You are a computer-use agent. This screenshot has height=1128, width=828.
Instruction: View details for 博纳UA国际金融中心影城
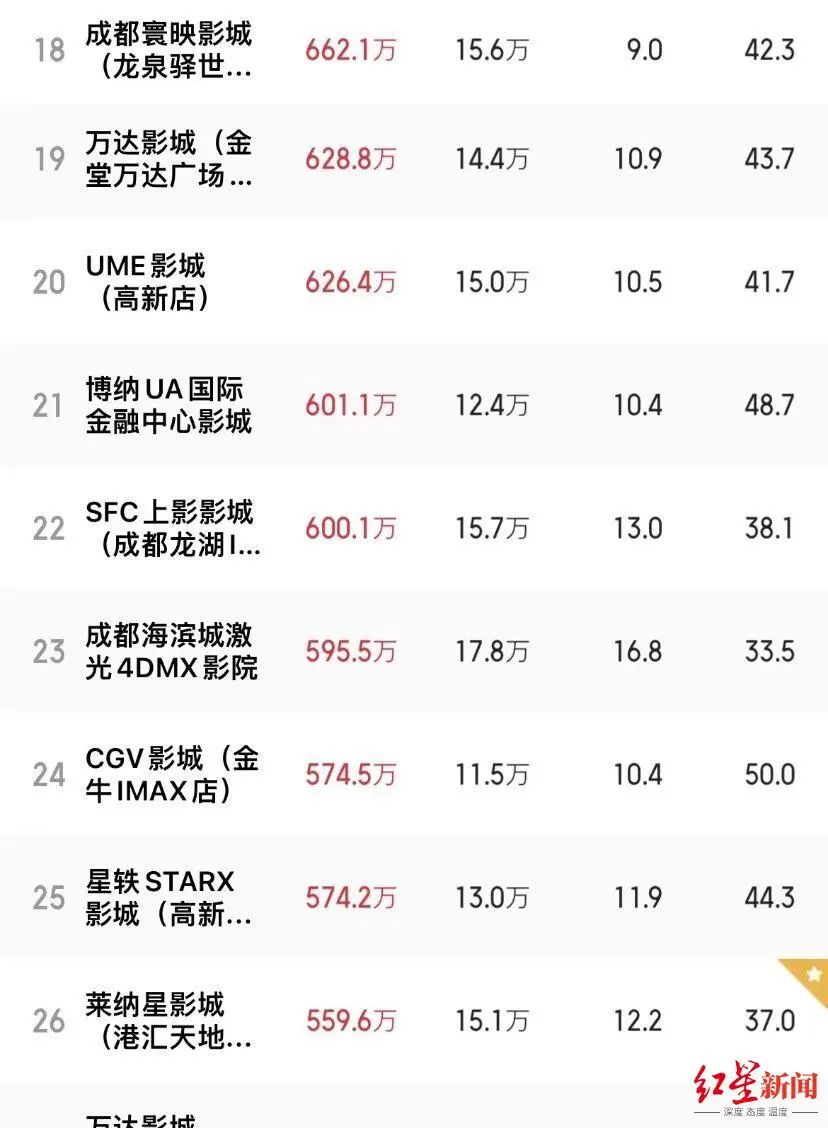click(x=414, y=404)
